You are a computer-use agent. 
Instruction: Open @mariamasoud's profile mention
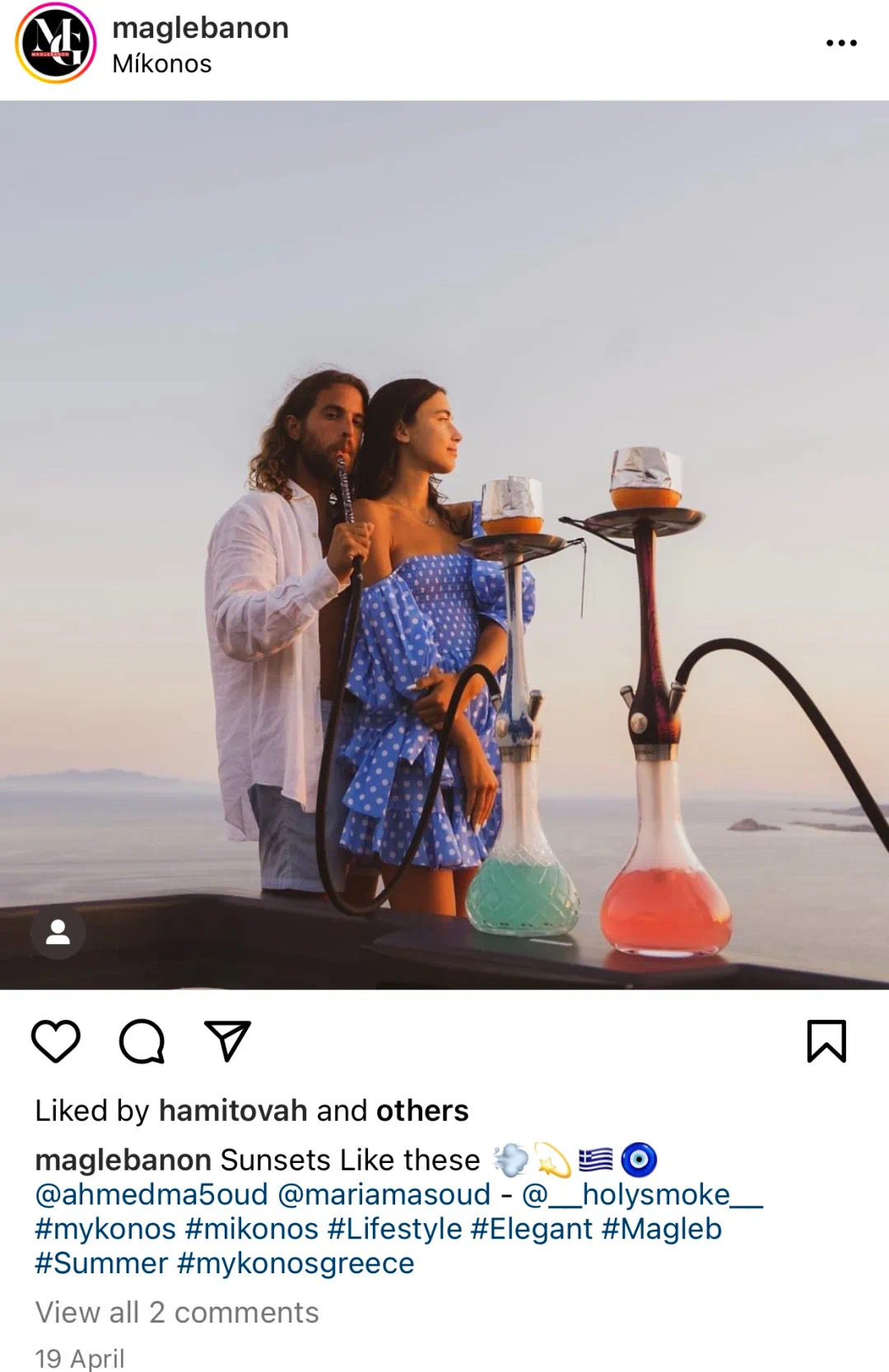(x=384, y=1194)
